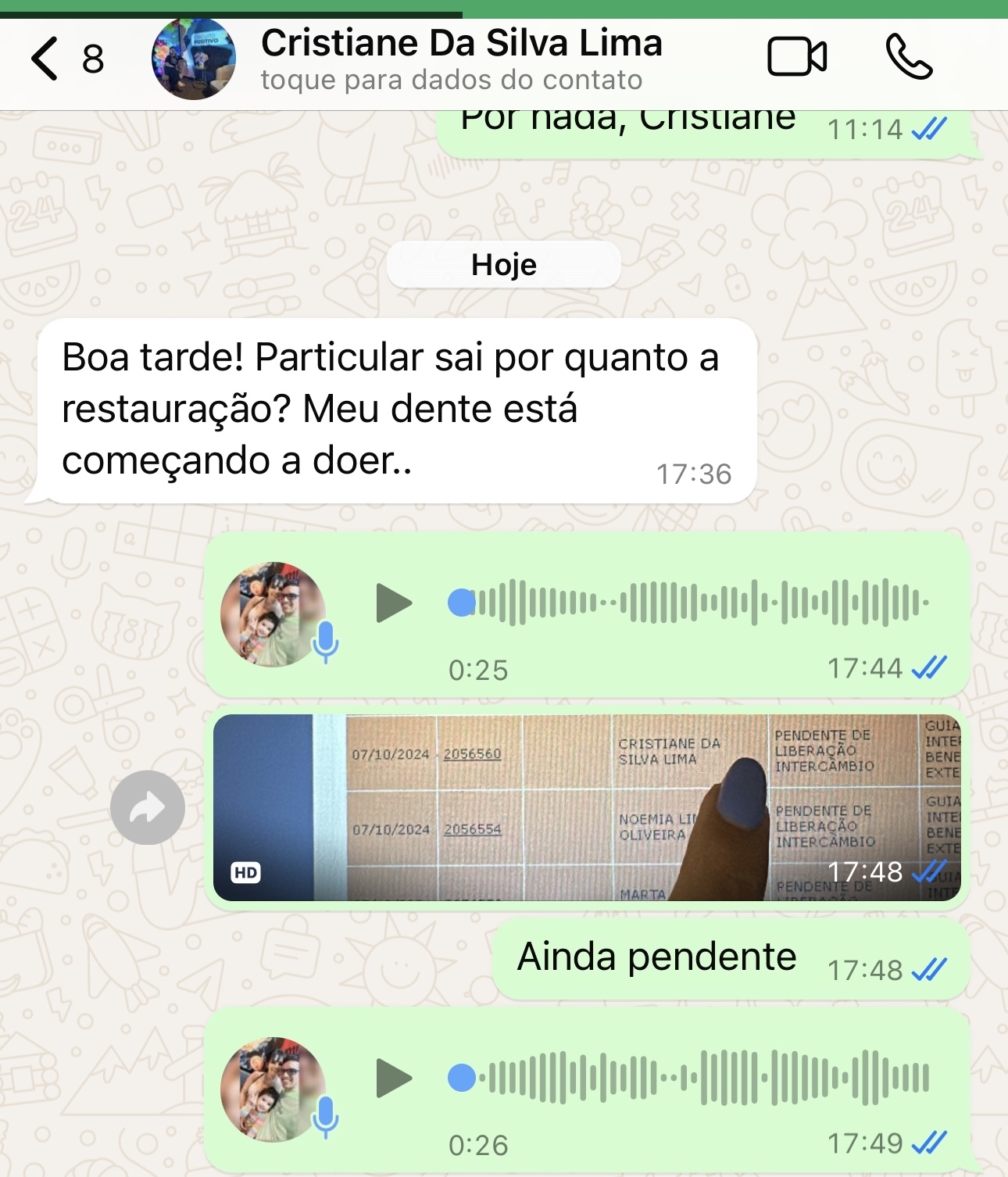Open the HD photo sent at 17:48
This screenshot has height=1177, width=1008.
pyautogui.click(x=586, y=807)
